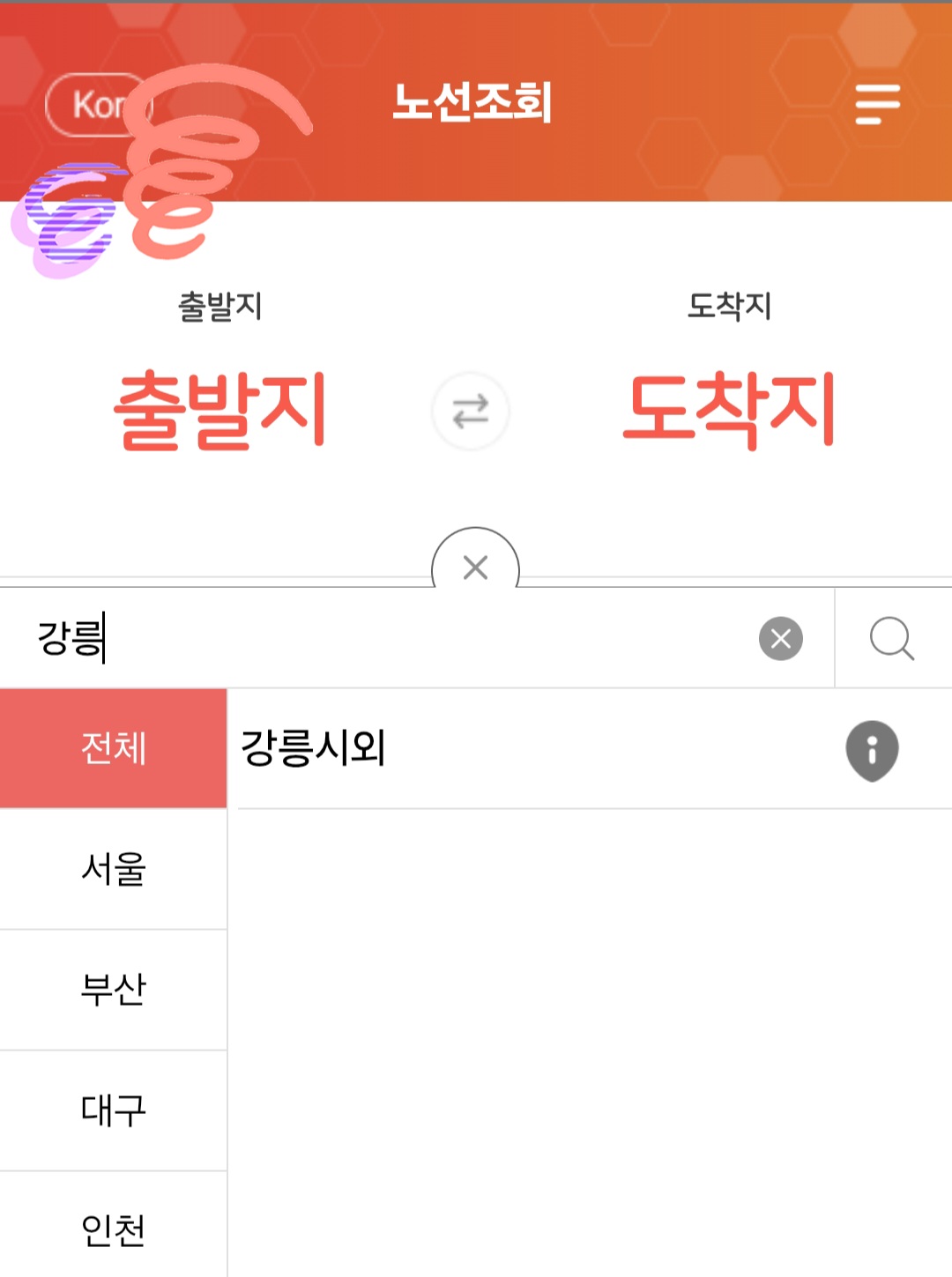This screenshot has width=952, height=1277.
Task: Select the 전체 category
Action: (113, 749)
